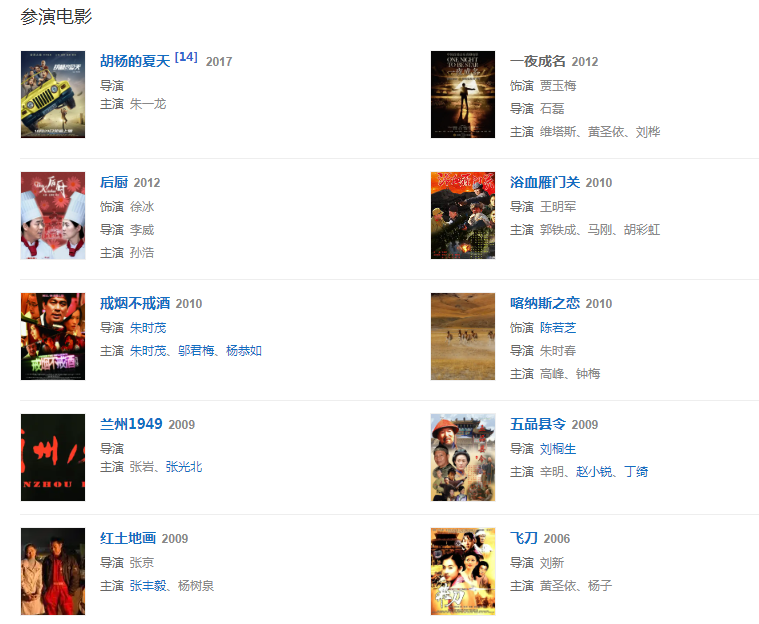Open the 浴血雁门关 title link
The height and width of the screenshot is (624, 759).
tap(545, 182)
